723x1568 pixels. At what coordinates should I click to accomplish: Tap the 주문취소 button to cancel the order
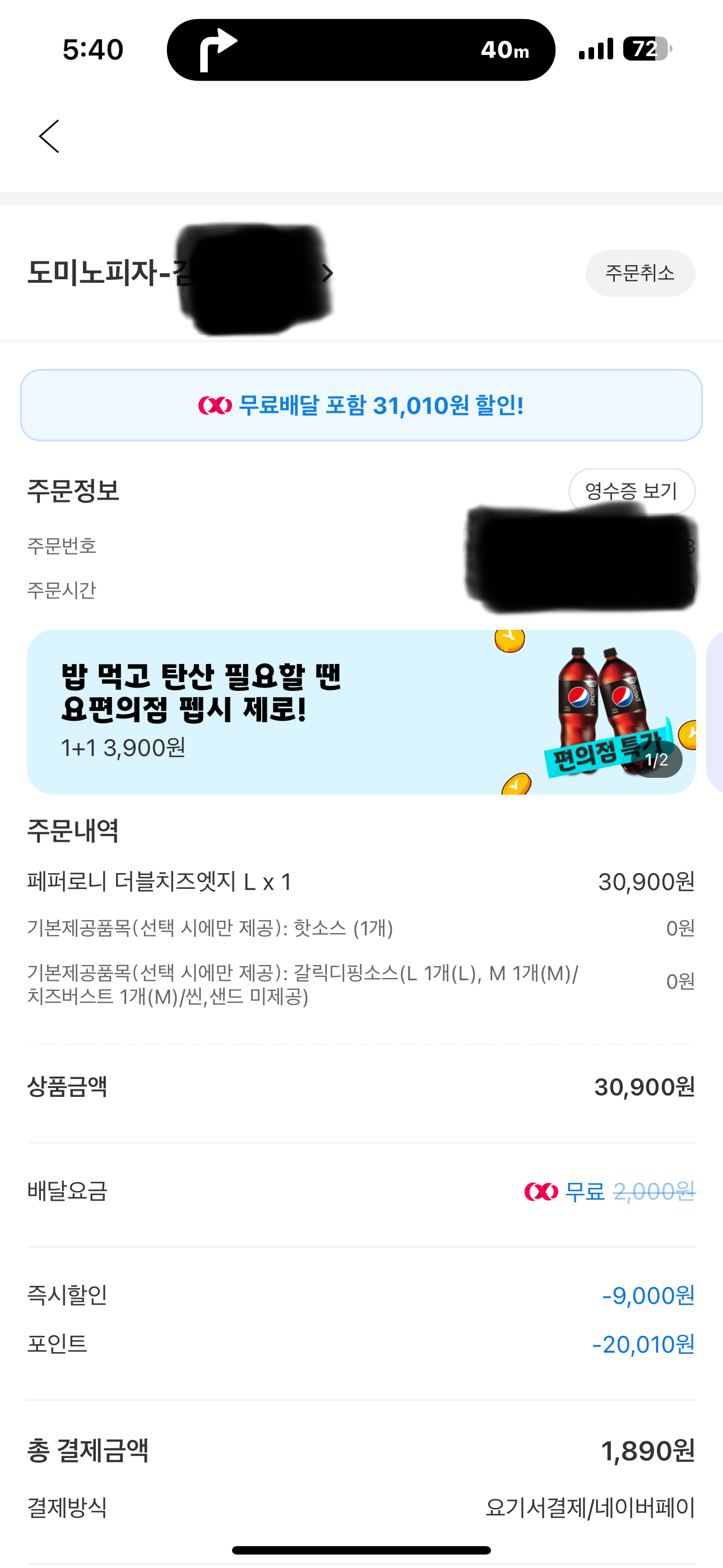[639, 273]
